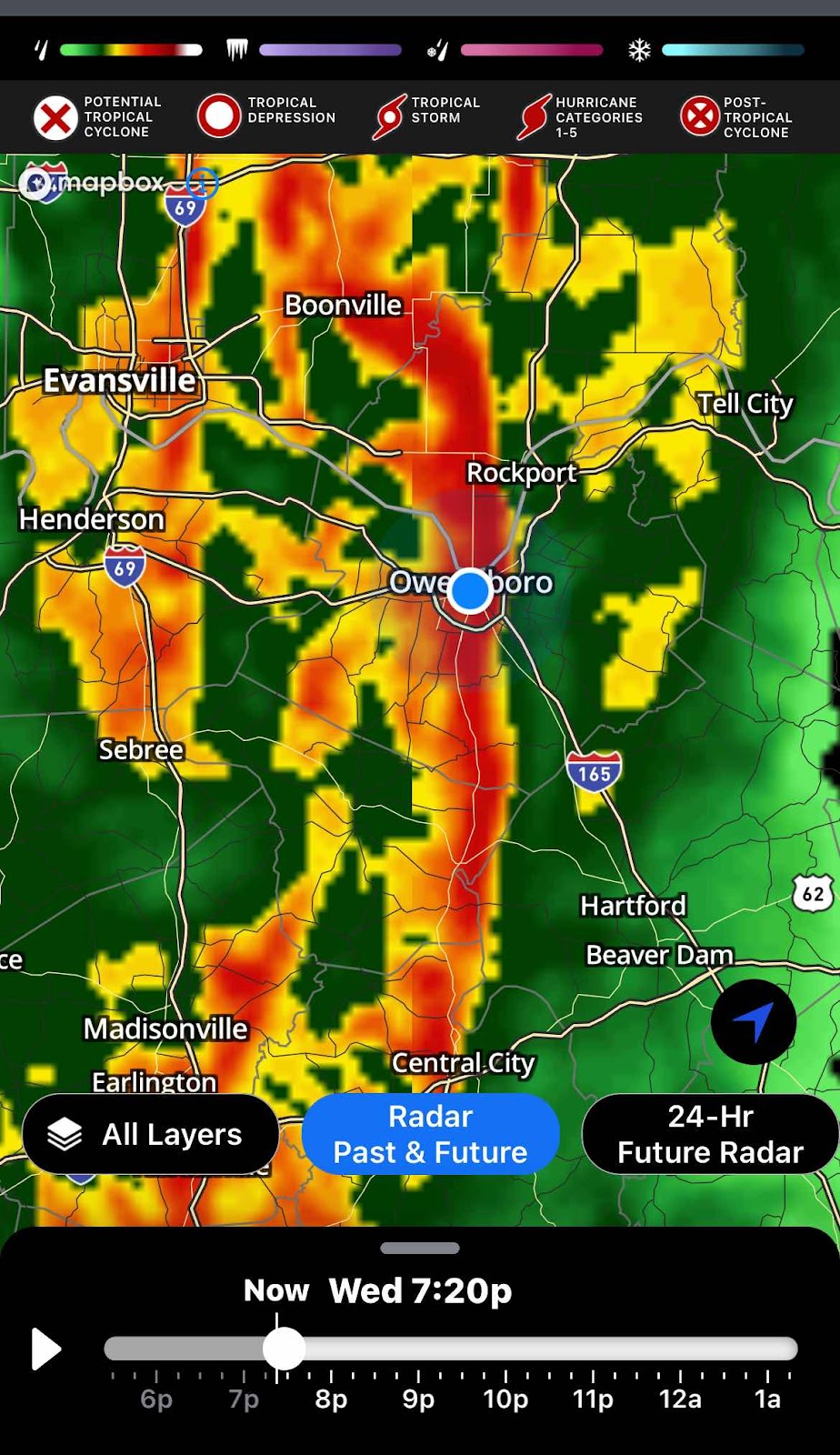Select Radar Past & Future mode
This screenshot has height=1455, width=840.
point(430,1134)
